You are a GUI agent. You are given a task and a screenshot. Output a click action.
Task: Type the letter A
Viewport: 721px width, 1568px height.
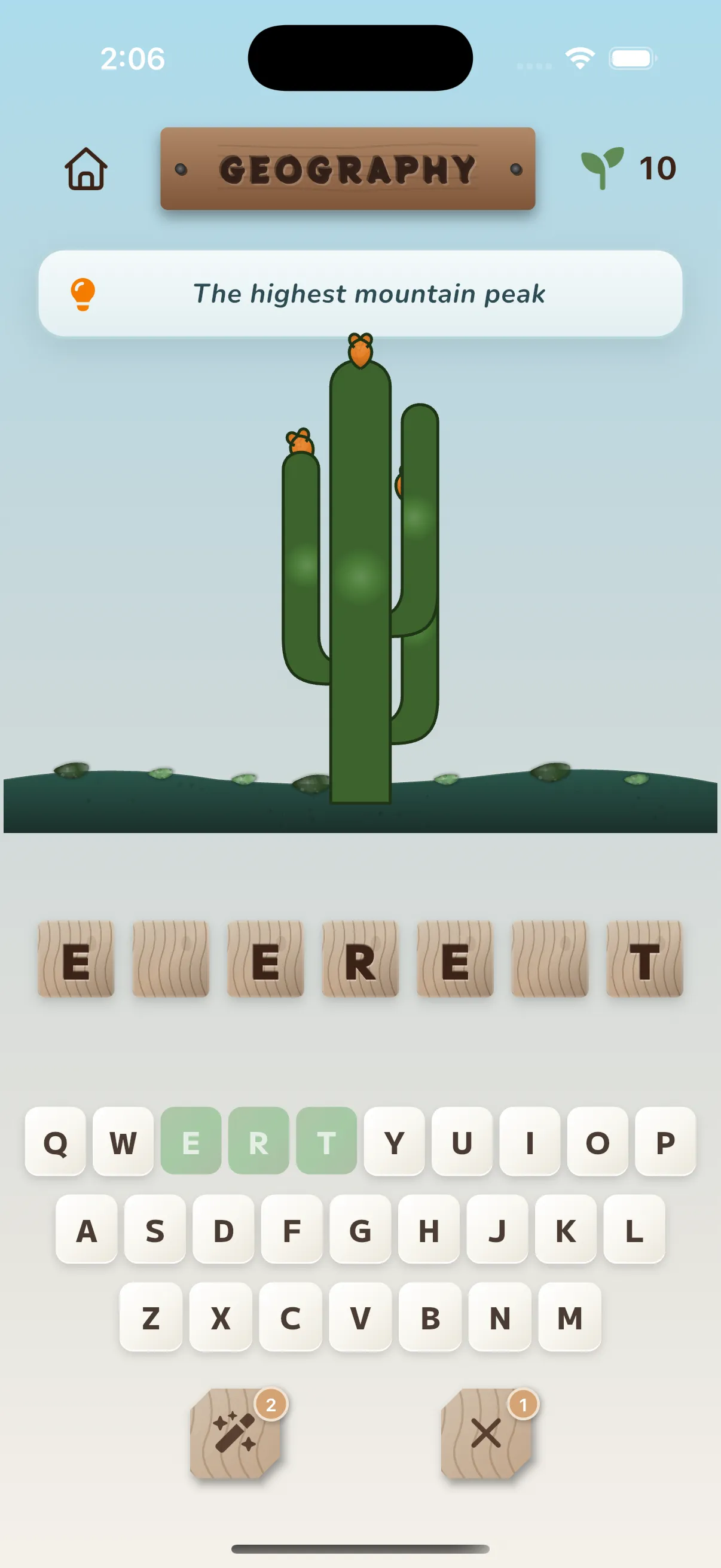click(87, 1230)
